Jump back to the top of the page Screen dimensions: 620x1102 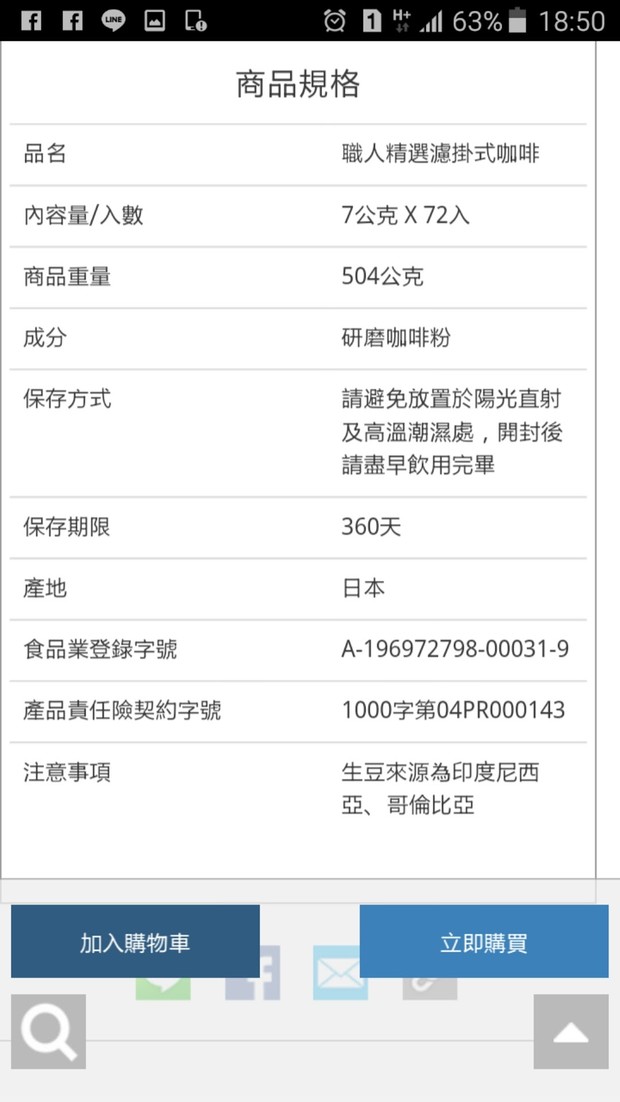tap(570, 1031)
